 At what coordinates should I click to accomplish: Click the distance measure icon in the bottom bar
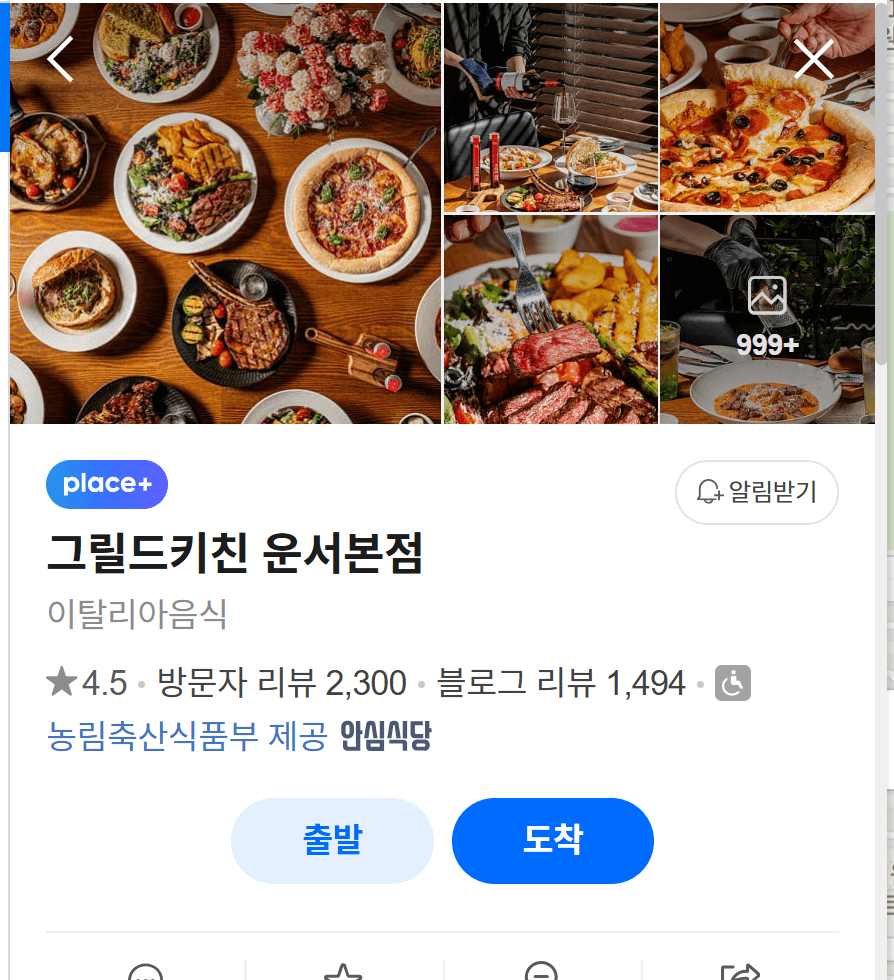coord(543,972)
